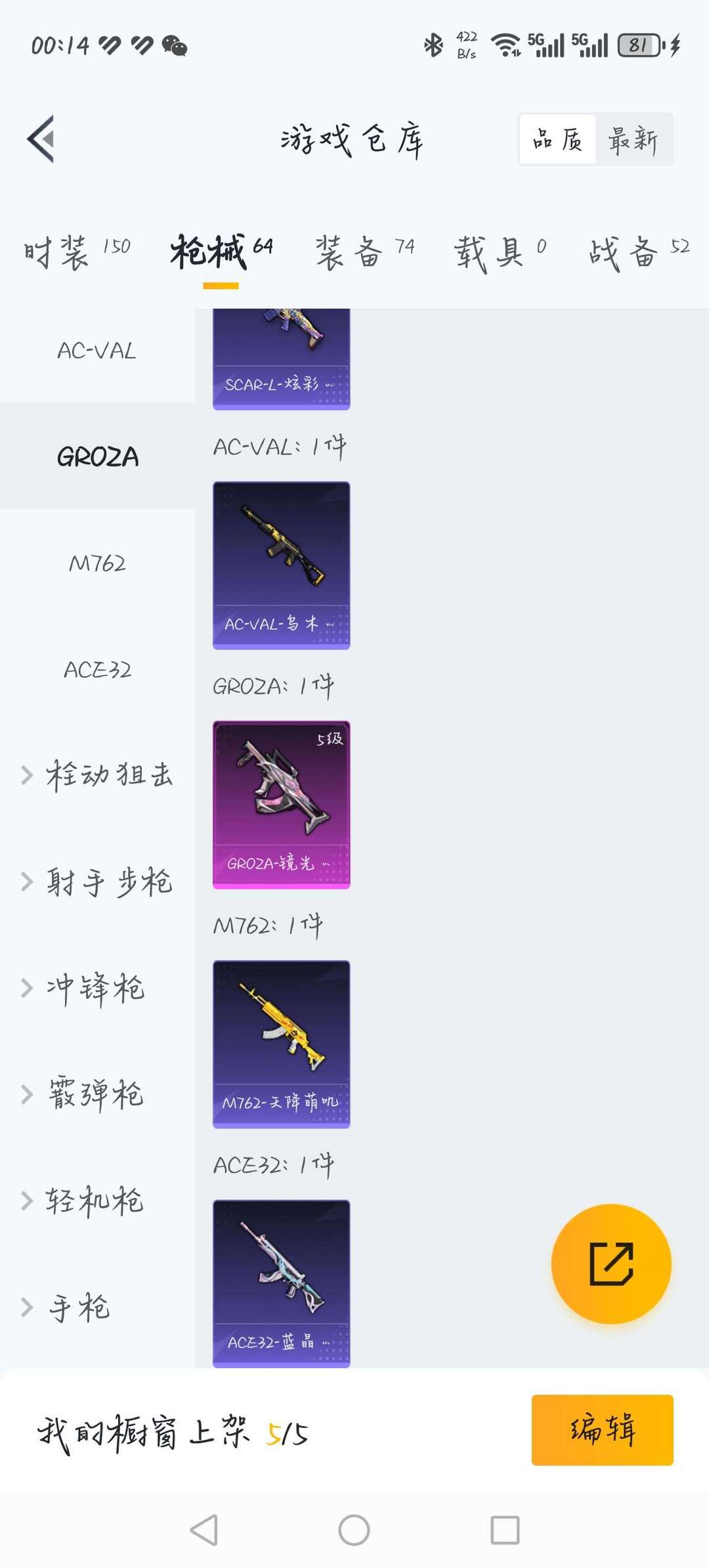Expand the 轻机枪 category

97,1201
